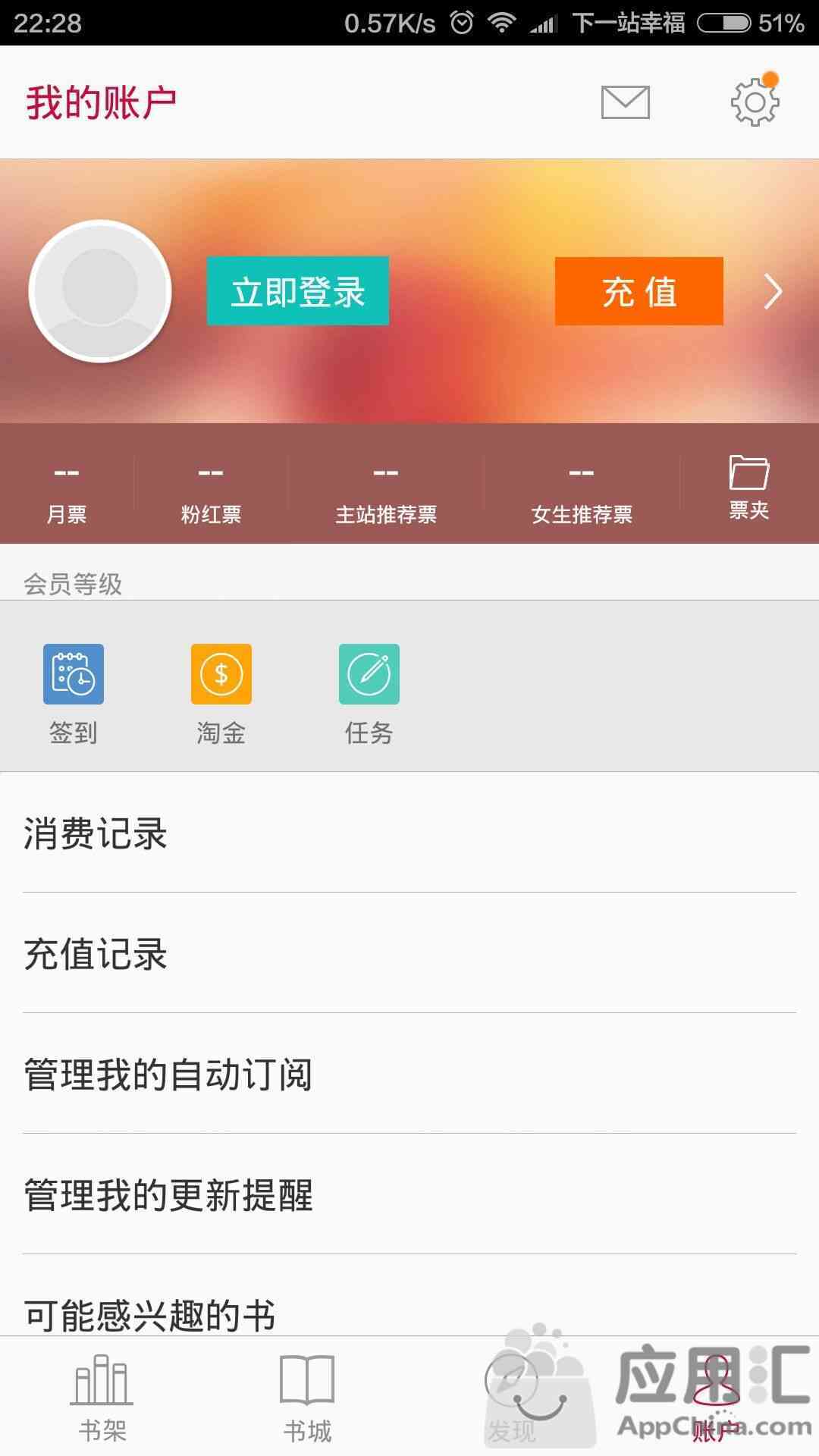Open the messages envelope icon
The height and width of the screenshot is (1456, 819).
(x=625, y=102)
